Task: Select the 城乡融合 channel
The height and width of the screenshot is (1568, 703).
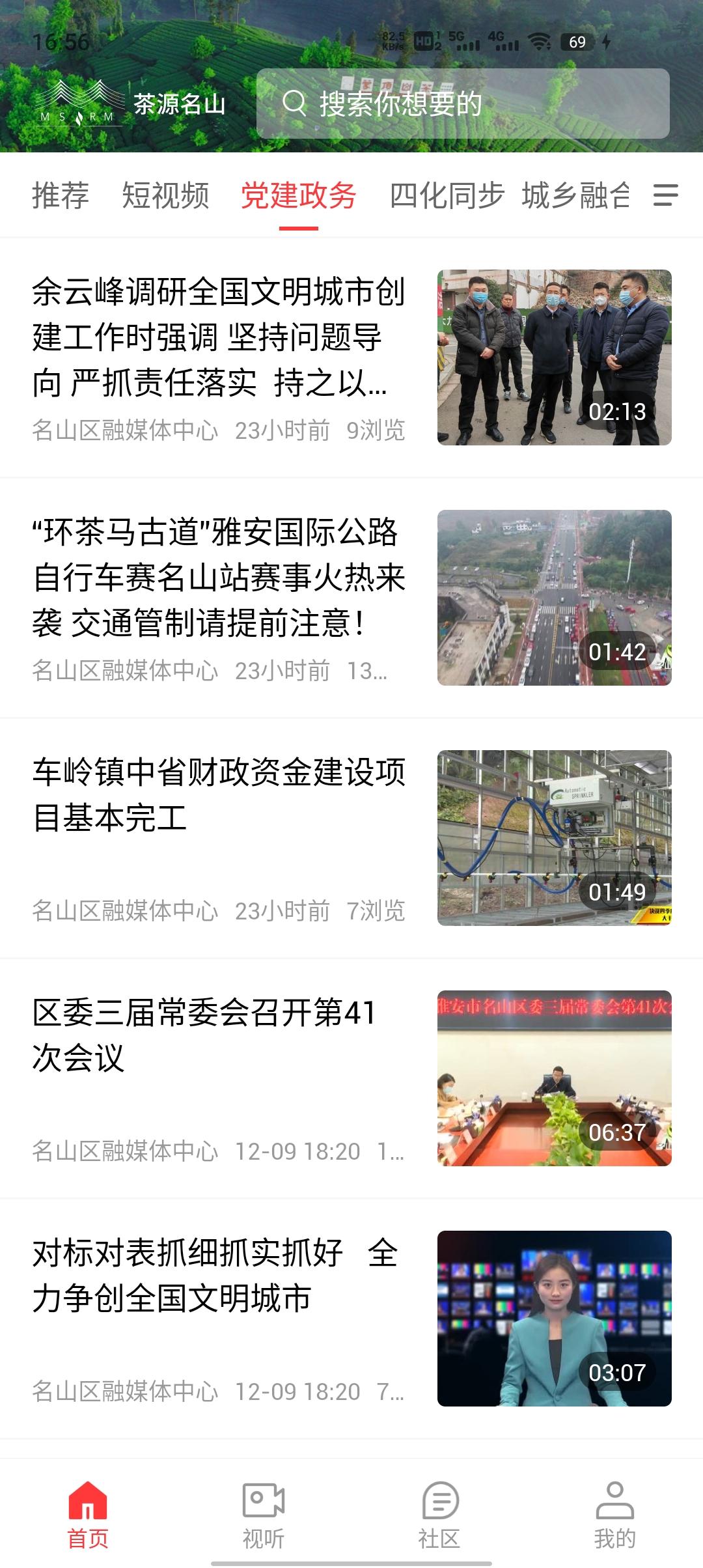Action: (575, 195)
